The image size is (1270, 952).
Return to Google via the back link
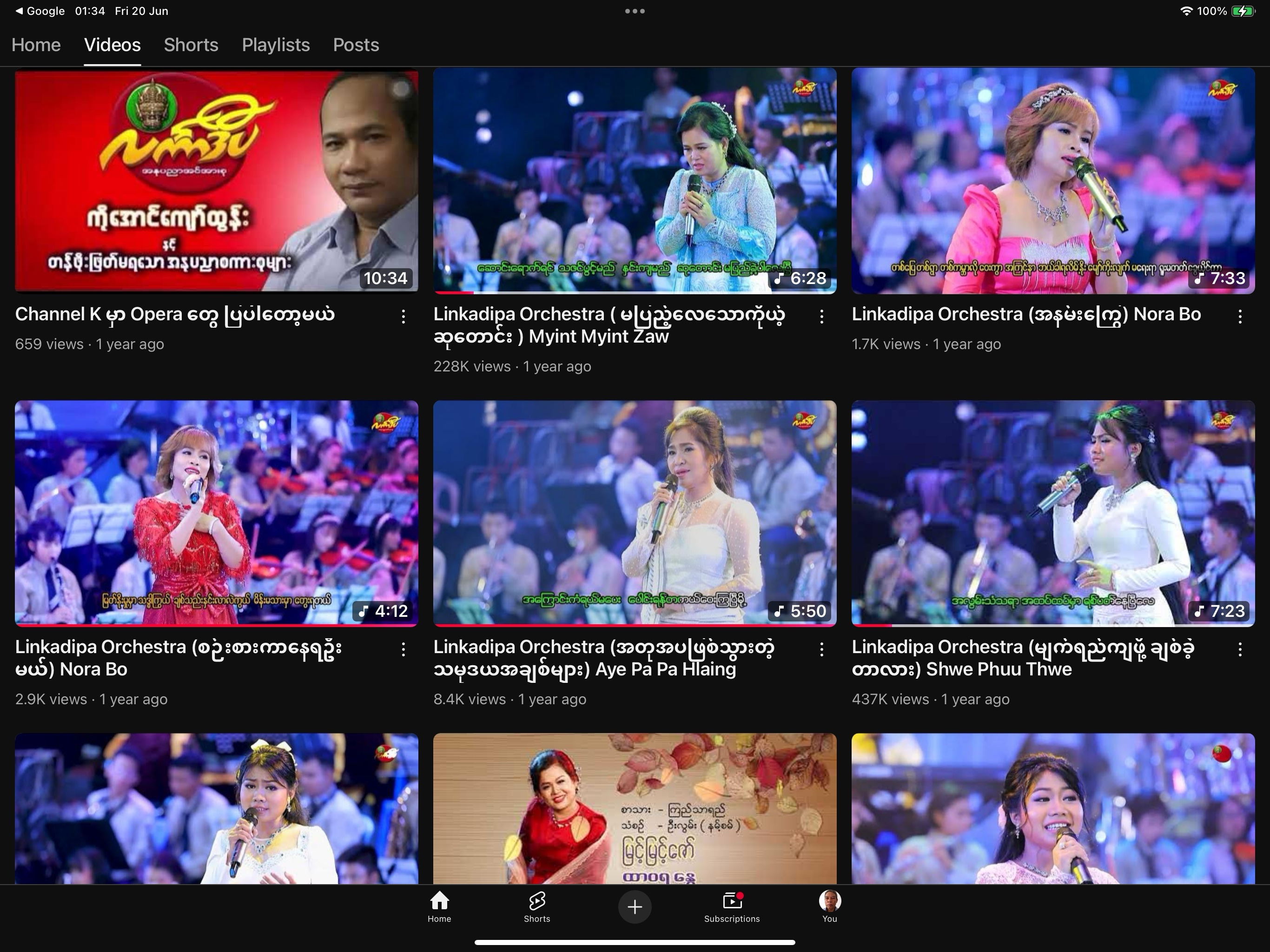click(x=40, y=11)
